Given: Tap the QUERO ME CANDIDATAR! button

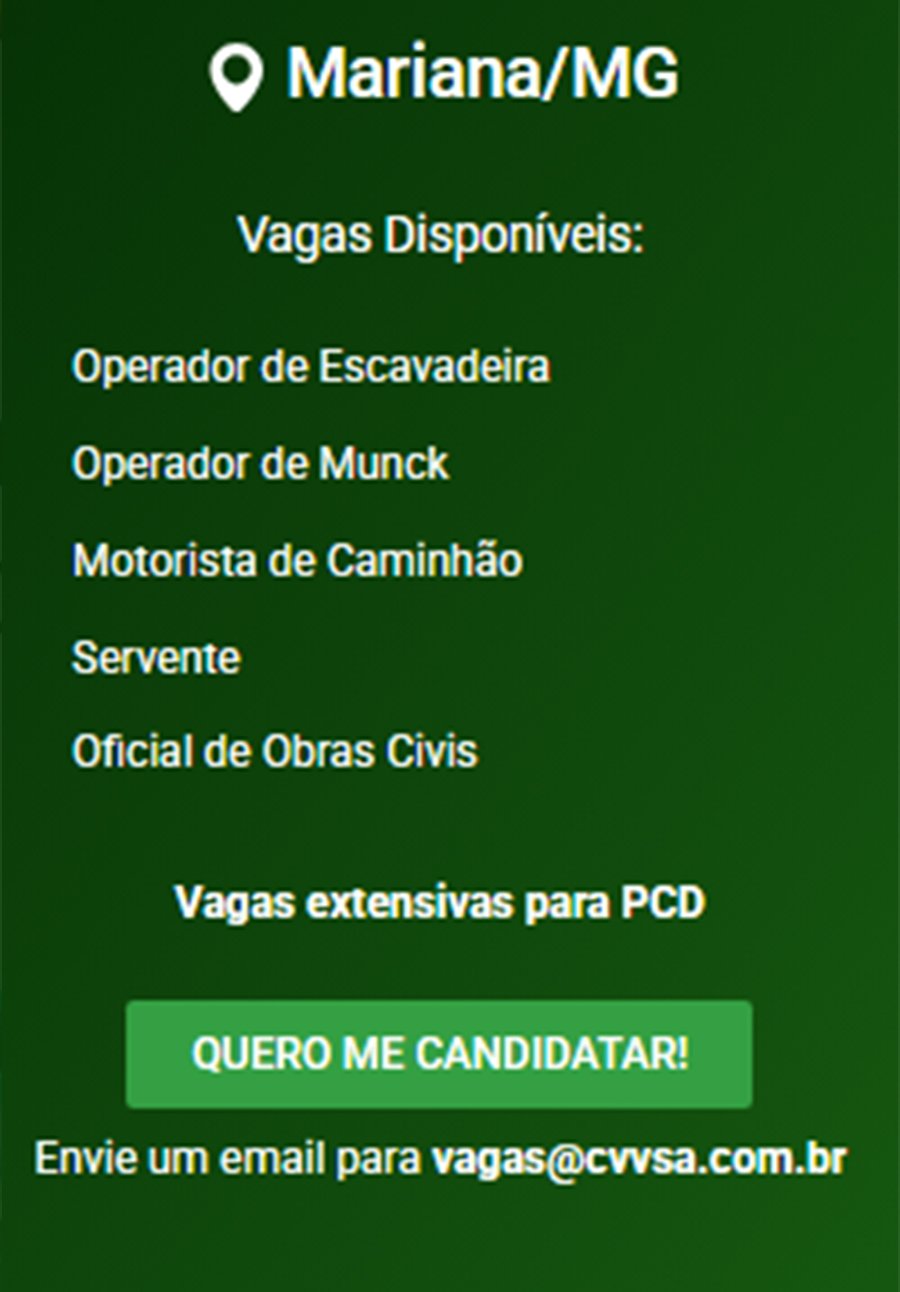Looking at the screenshot, I should coord(438,1054).
